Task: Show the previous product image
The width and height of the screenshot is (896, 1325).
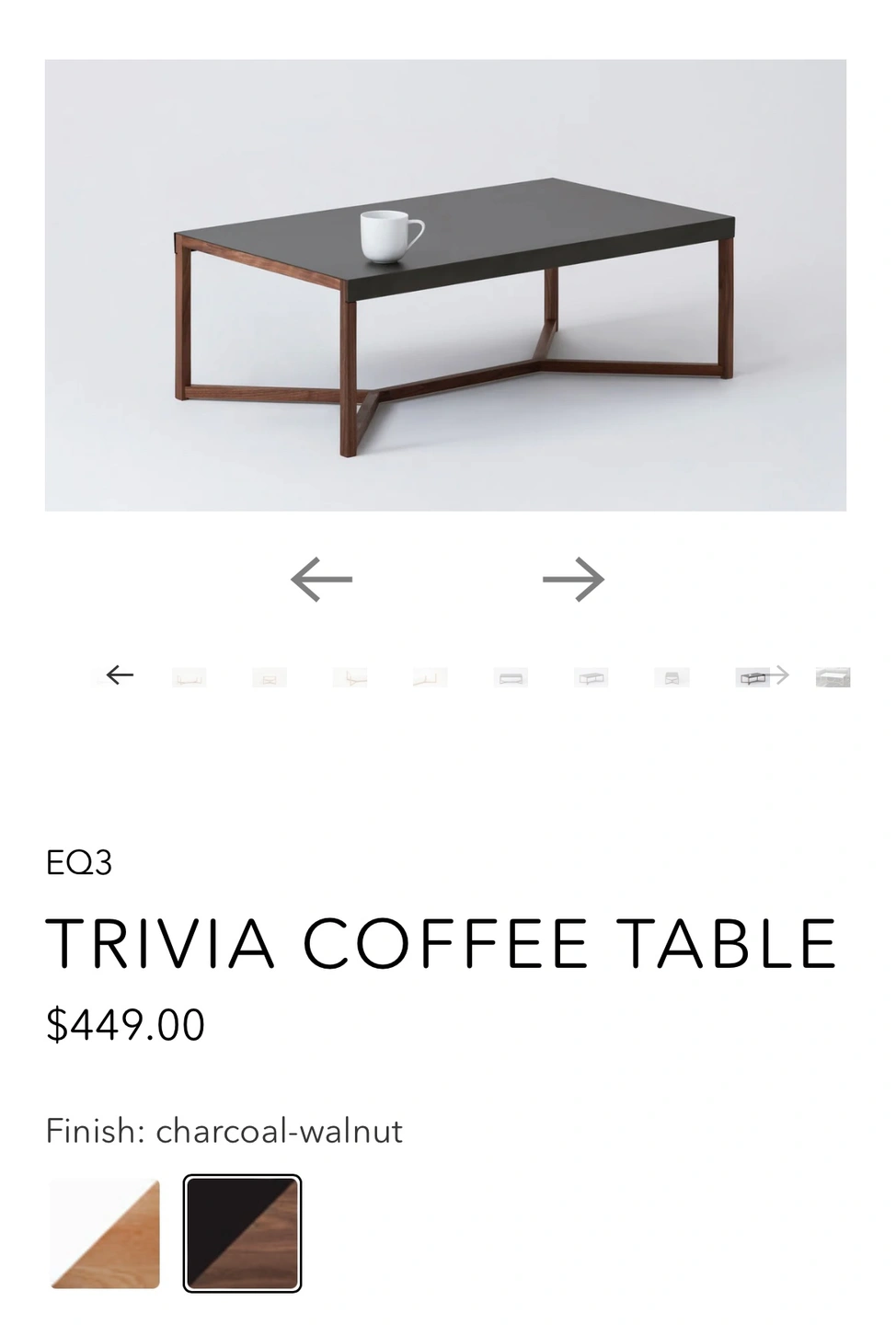Action: 321,580
